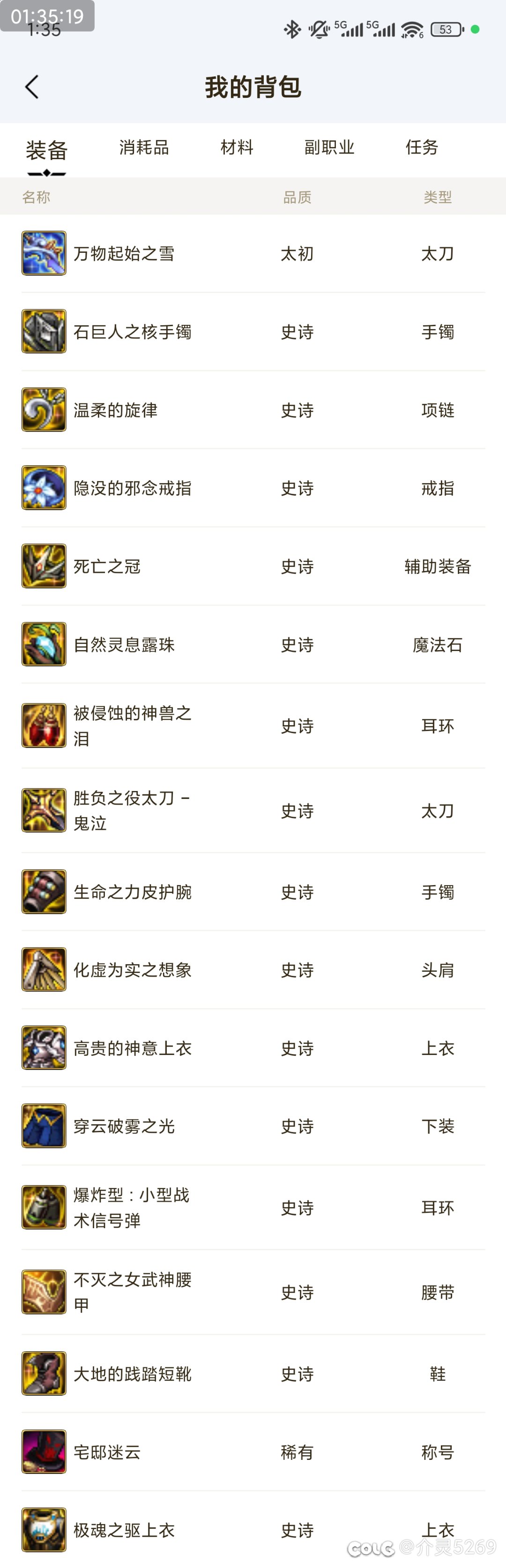Screen dimensions: 506x1568
Task: Open the 大地的践踏短靴 row
Action: pyautogui.click(x=132, y=1374)
